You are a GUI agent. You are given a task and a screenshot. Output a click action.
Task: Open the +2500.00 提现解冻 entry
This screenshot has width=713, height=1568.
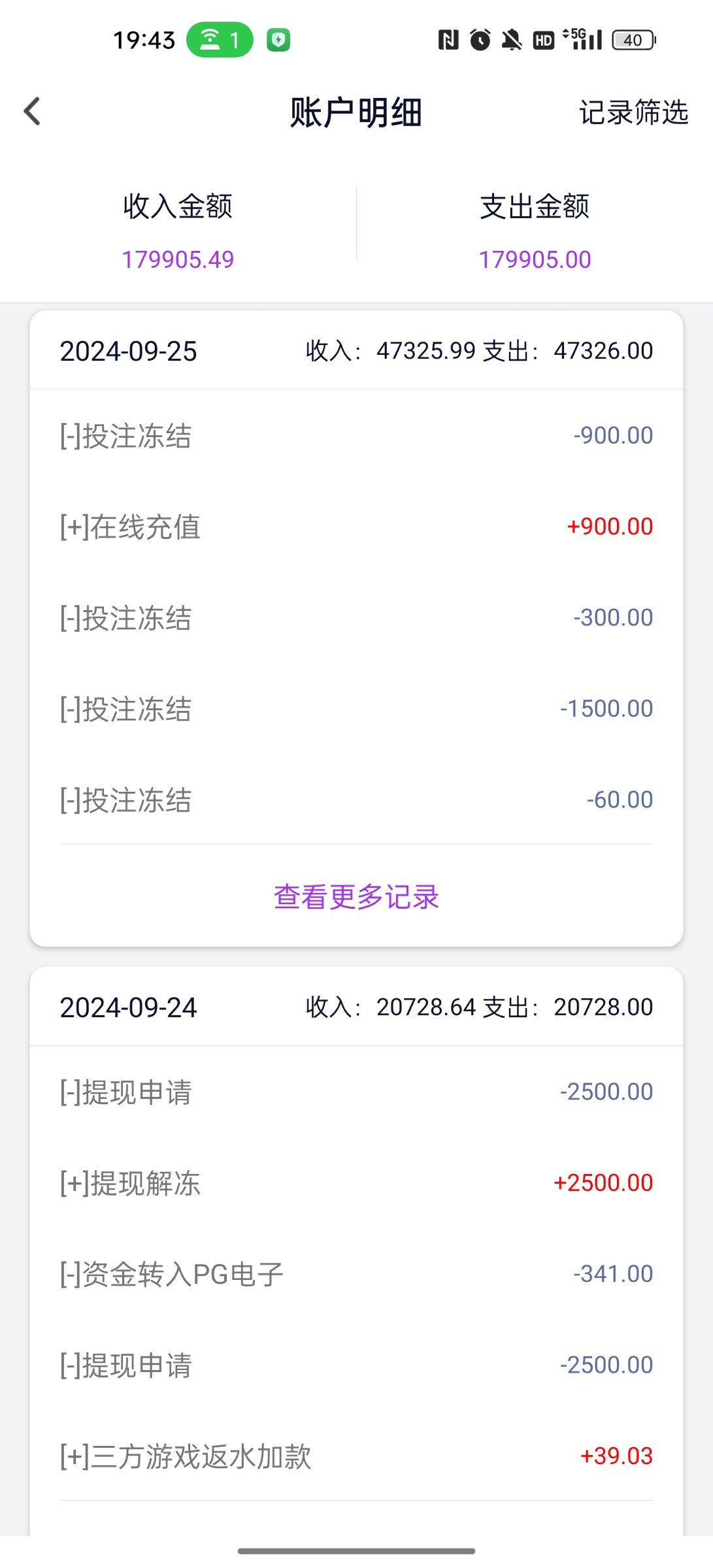[x=356, y=1183]
